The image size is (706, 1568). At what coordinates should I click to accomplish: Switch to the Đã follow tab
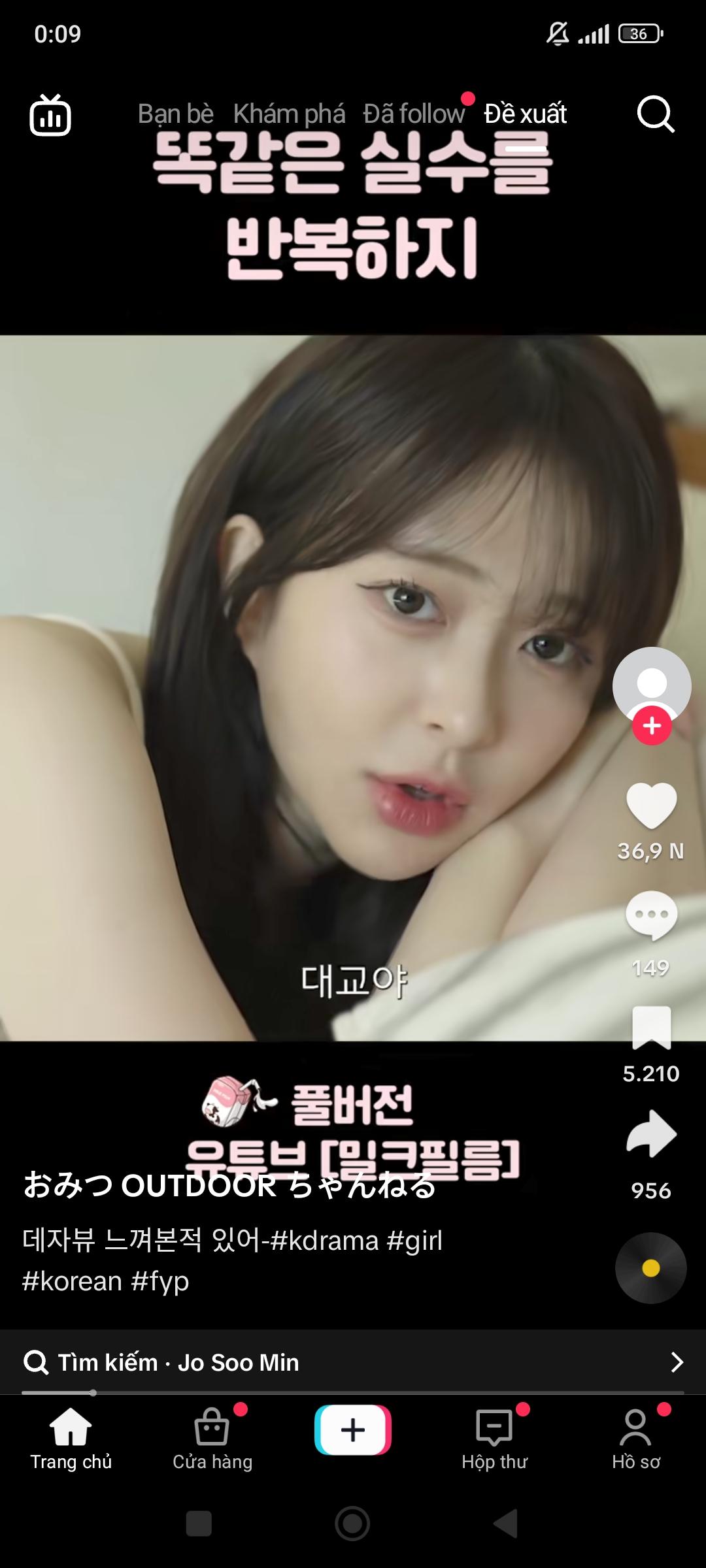413,114
